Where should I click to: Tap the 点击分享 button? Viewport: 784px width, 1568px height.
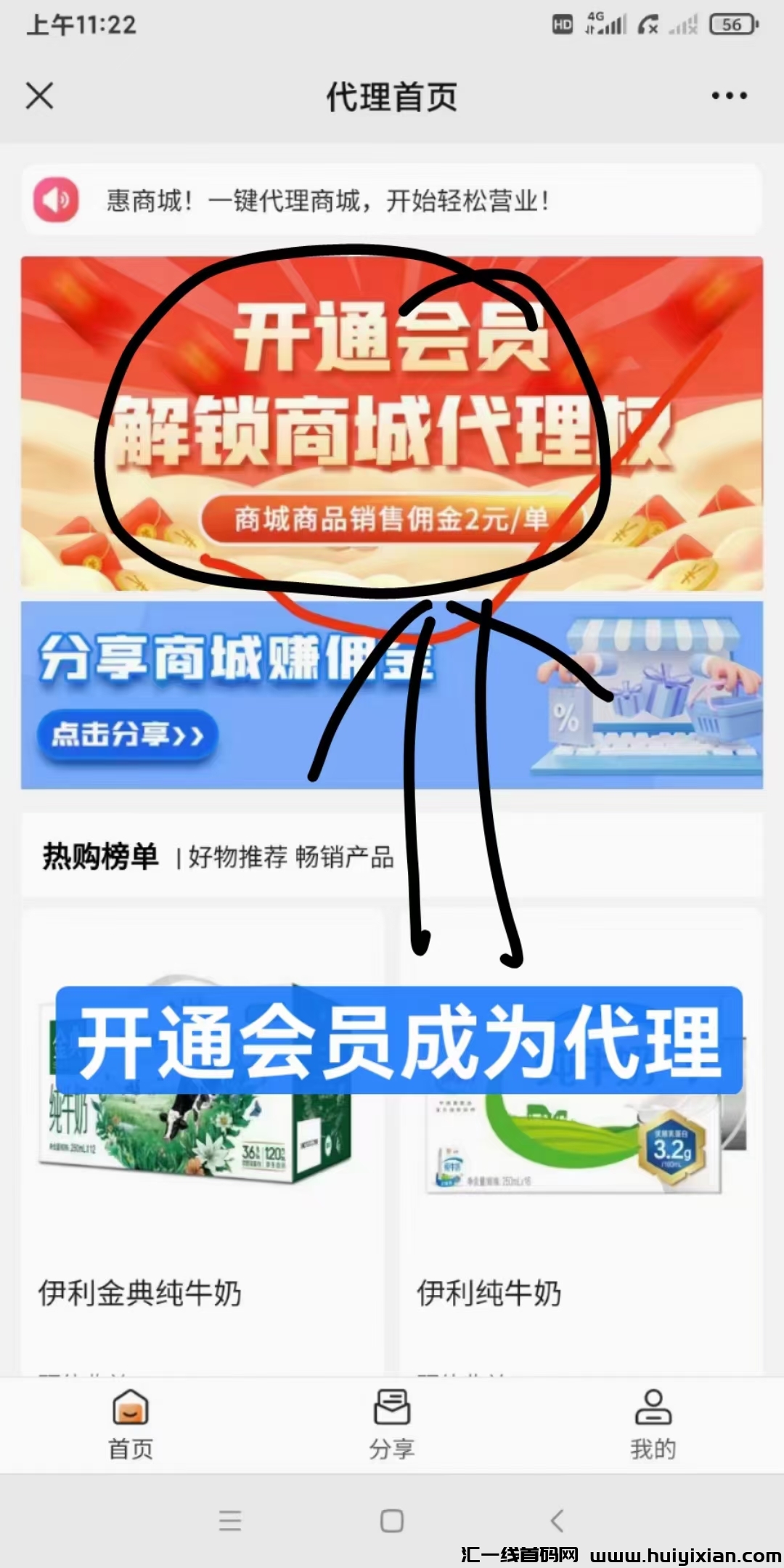tap(127, 735)
